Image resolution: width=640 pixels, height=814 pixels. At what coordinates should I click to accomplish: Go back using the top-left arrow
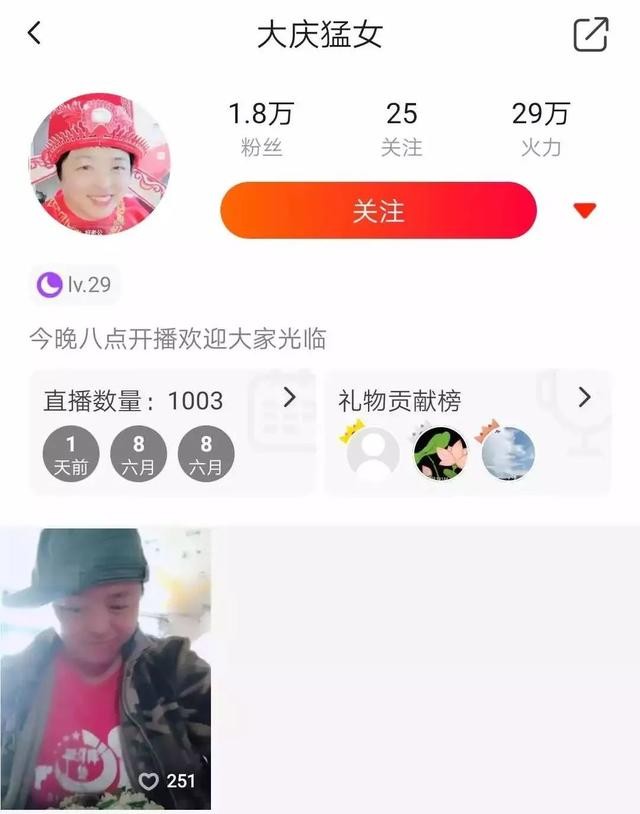point(34,34)
